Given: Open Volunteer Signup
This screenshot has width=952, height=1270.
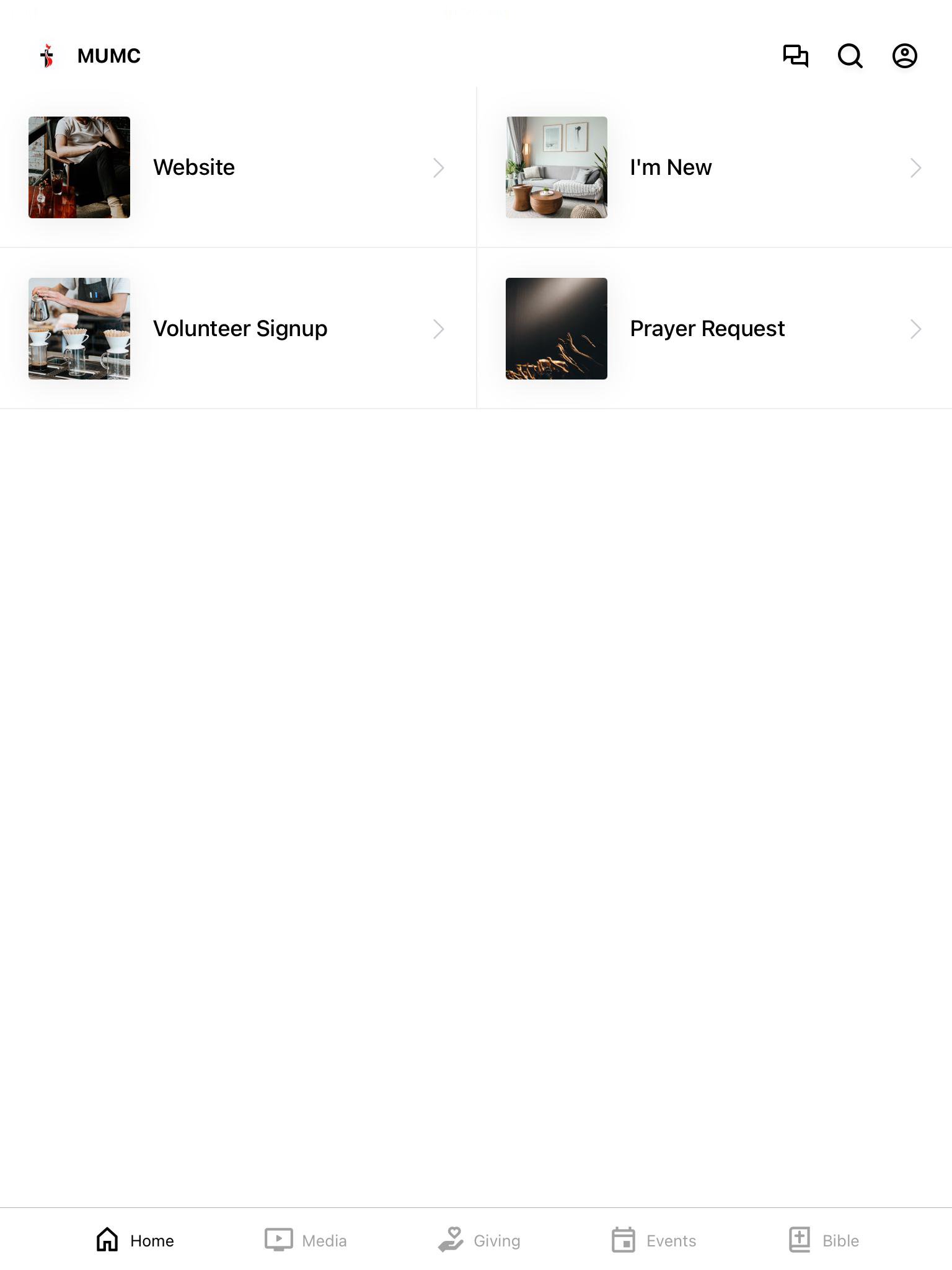Looking at the screenshot, I should (x=237, y=329).
